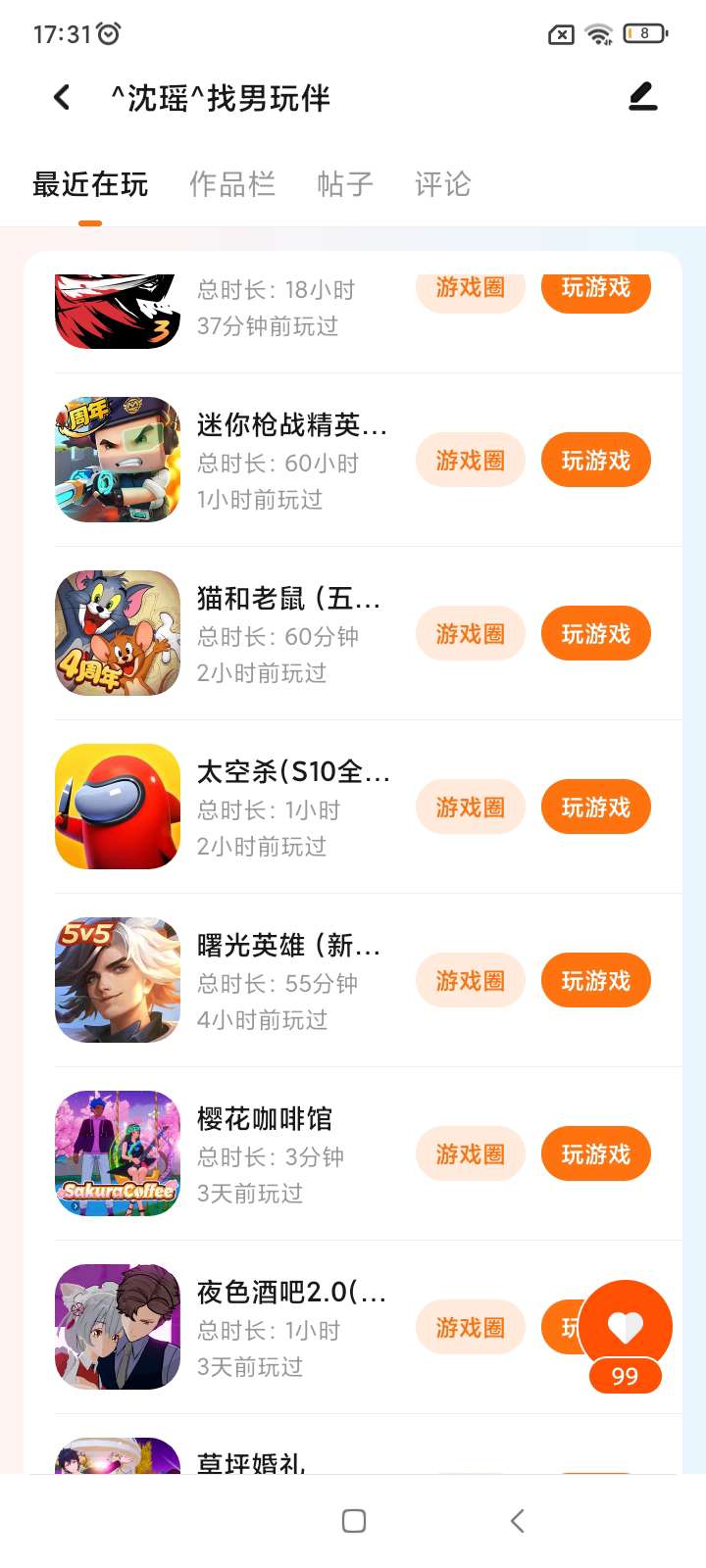Viewport: 706px width, 1568px height.
Task: Open 游戏圈 for 夜色酒吧2.0
Action: (471, 1327)
